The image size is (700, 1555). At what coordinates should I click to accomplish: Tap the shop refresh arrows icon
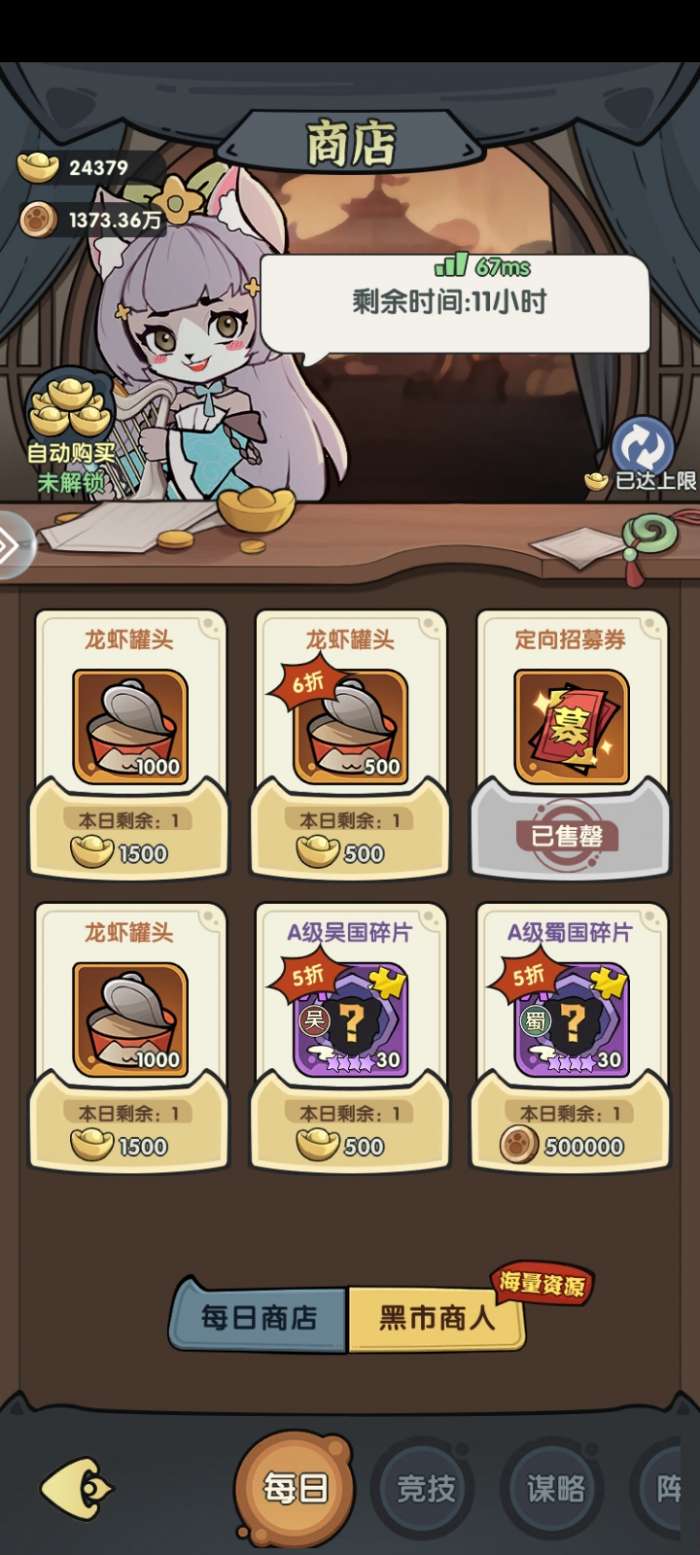(642, 447)
